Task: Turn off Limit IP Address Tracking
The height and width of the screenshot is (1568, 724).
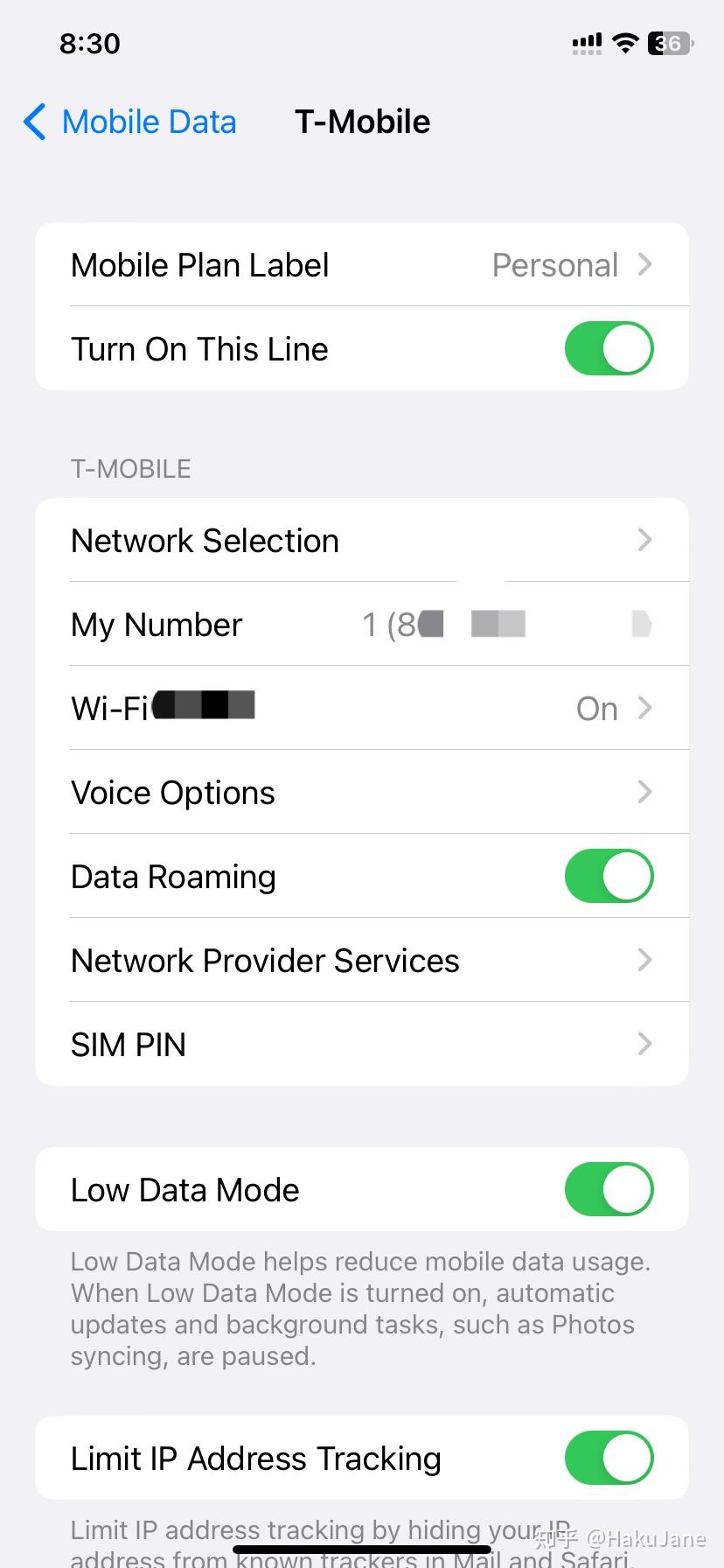Action: coord(609,1457)
